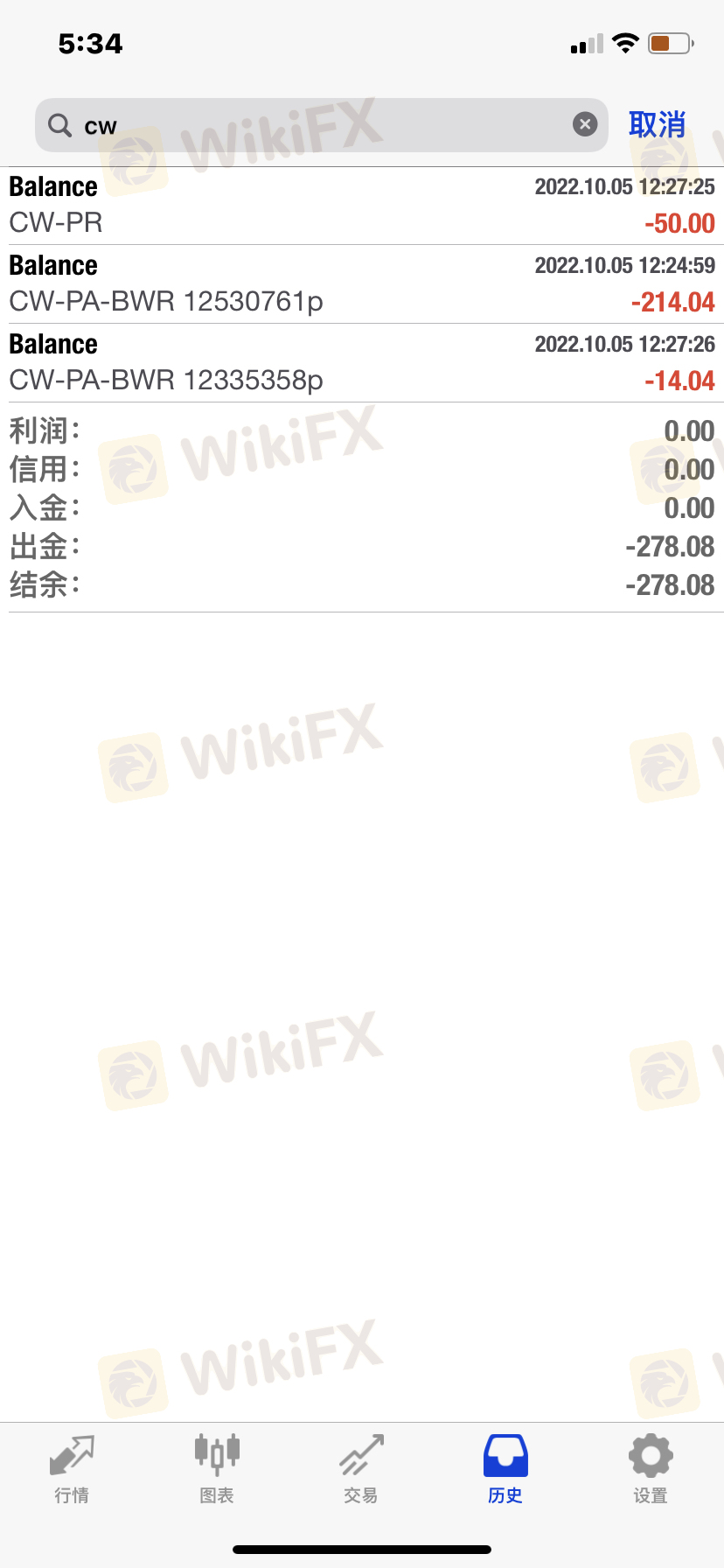
Task: Open the CW-PR balance entry
Action: pos(362,206)
